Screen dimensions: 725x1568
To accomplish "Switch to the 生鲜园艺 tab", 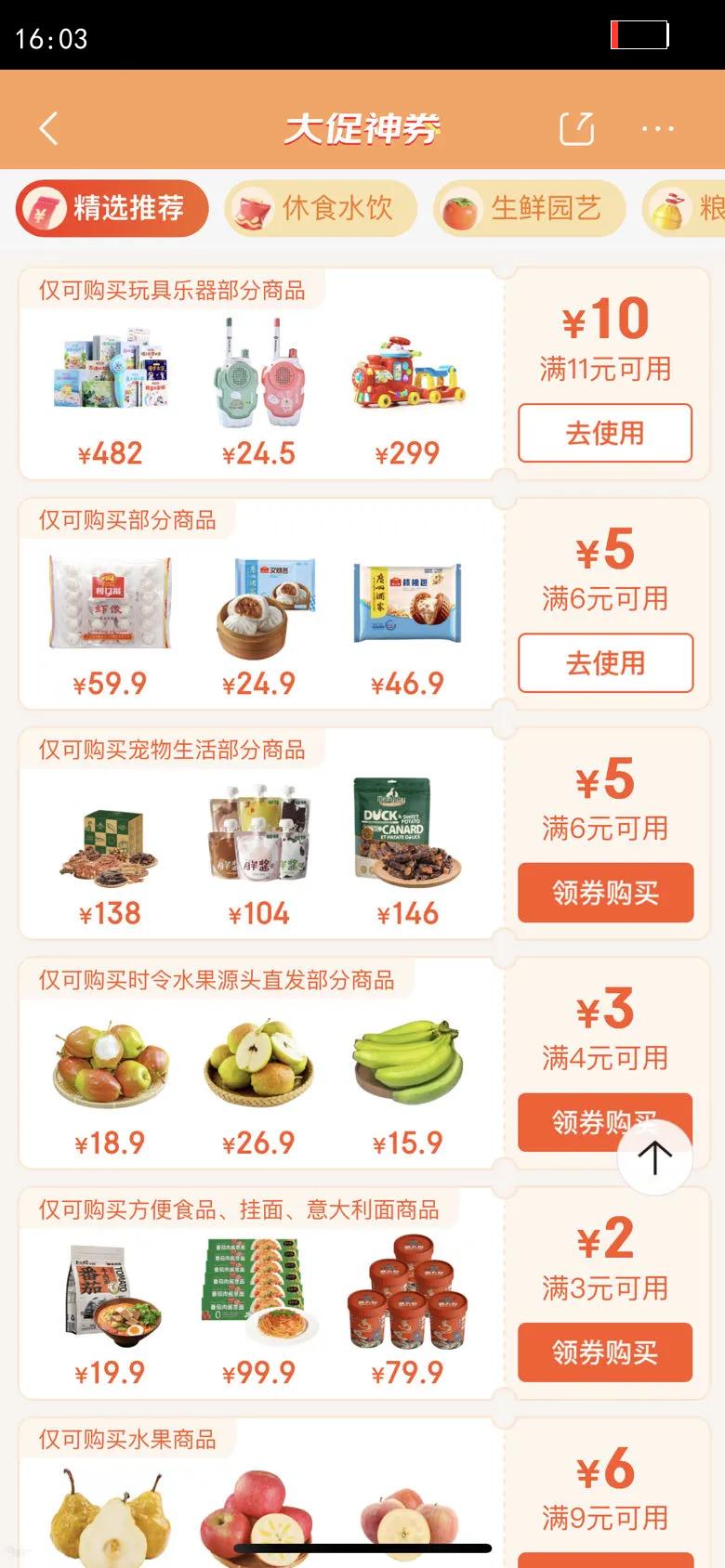I will point(529,208).
